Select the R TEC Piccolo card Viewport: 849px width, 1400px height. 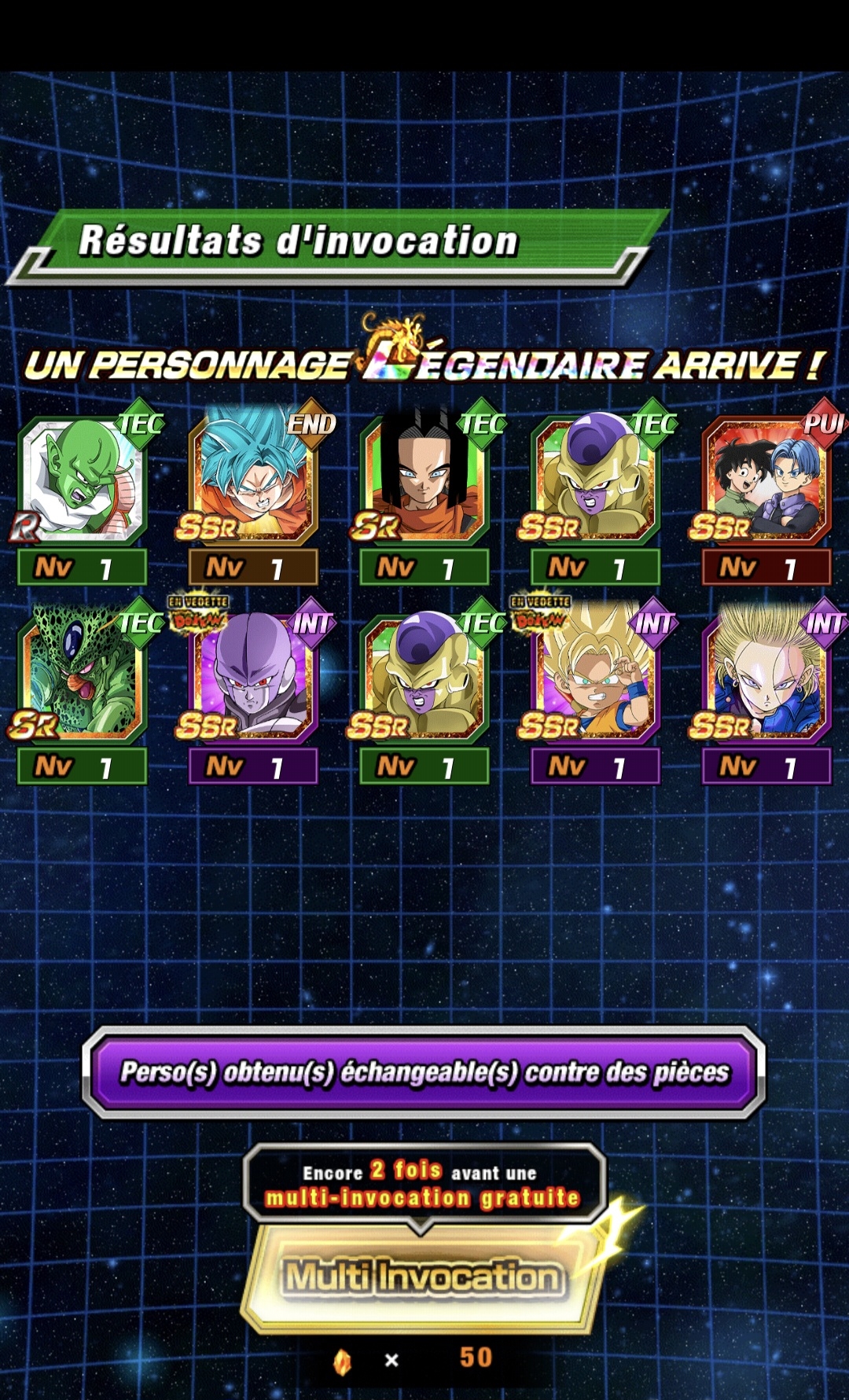83,481
